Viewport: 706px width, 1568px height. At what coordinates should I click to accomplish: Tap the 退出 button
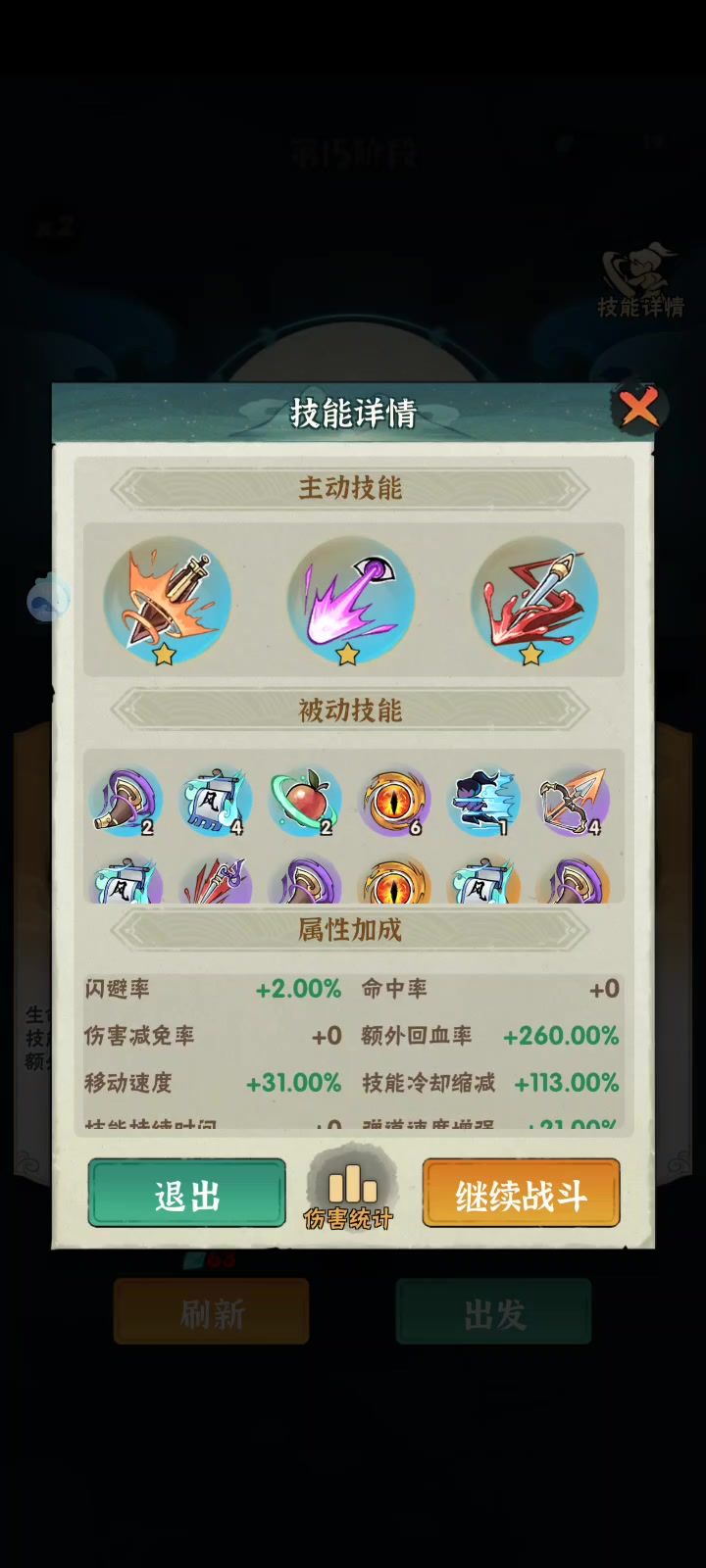pyautogui.click(x=187, y=1194)
